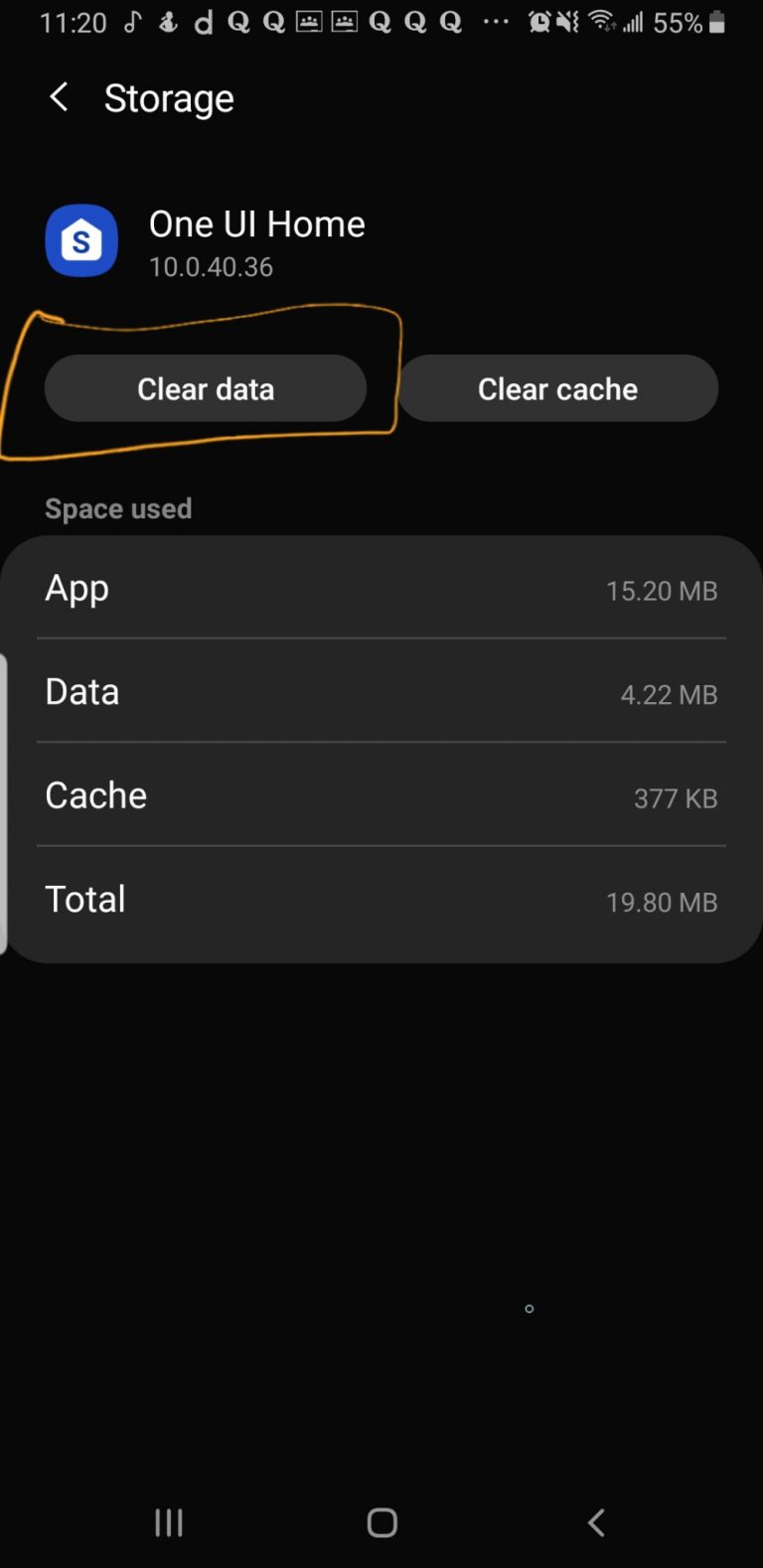763x1568 pixels.
Task: Tap the One UI Home app icon
Action: point(81,240)
